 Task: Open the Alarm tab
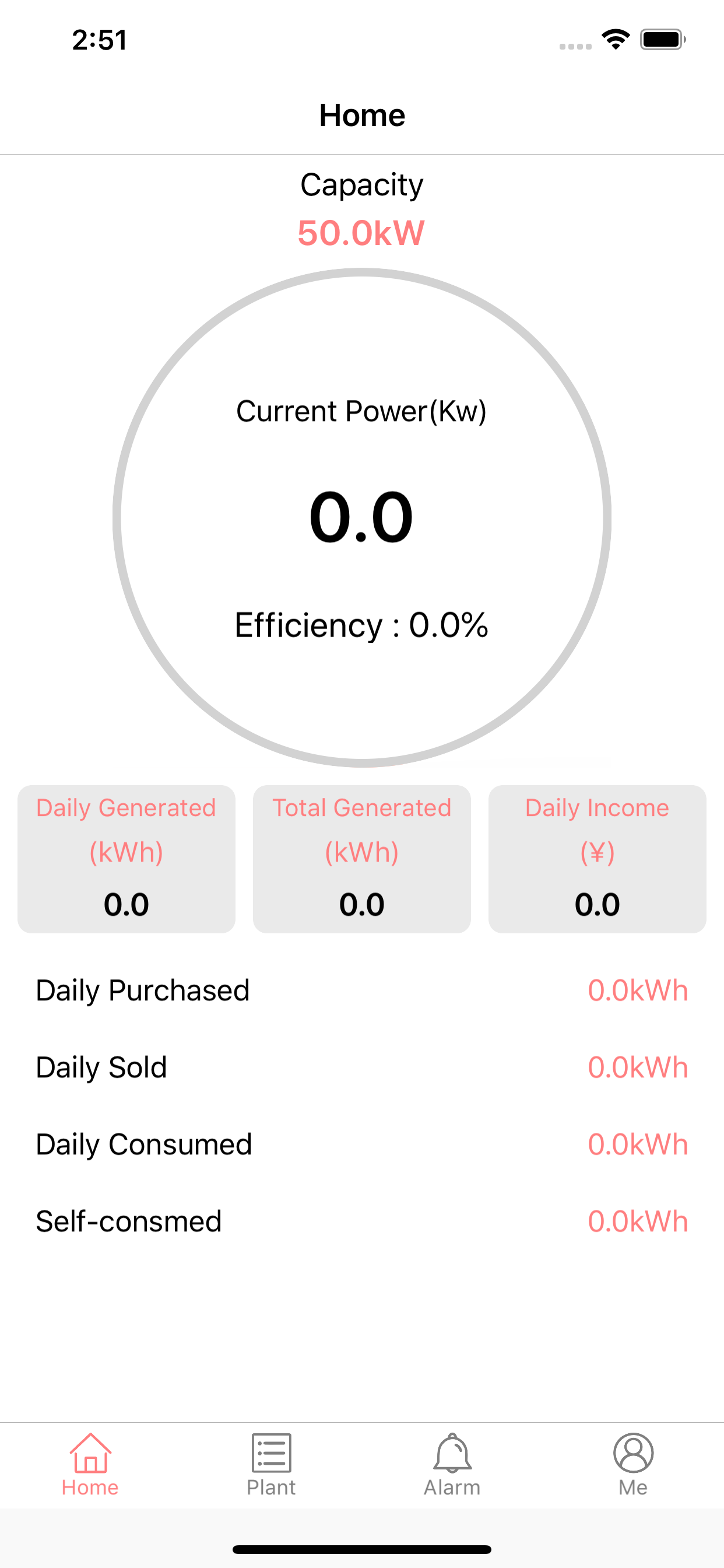click(452, 1465)
